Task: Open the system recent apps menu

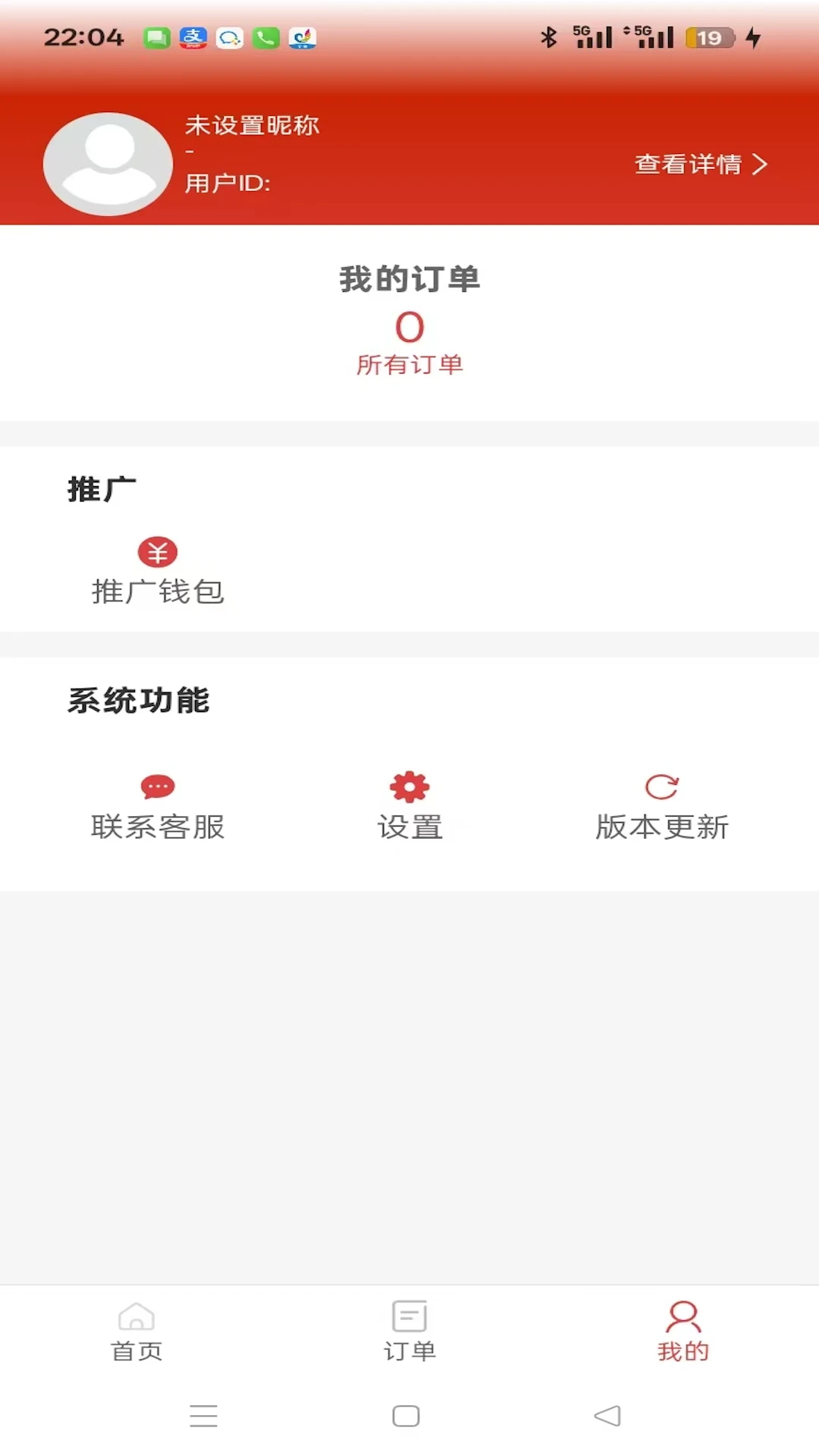Action: coord(203,1416)
